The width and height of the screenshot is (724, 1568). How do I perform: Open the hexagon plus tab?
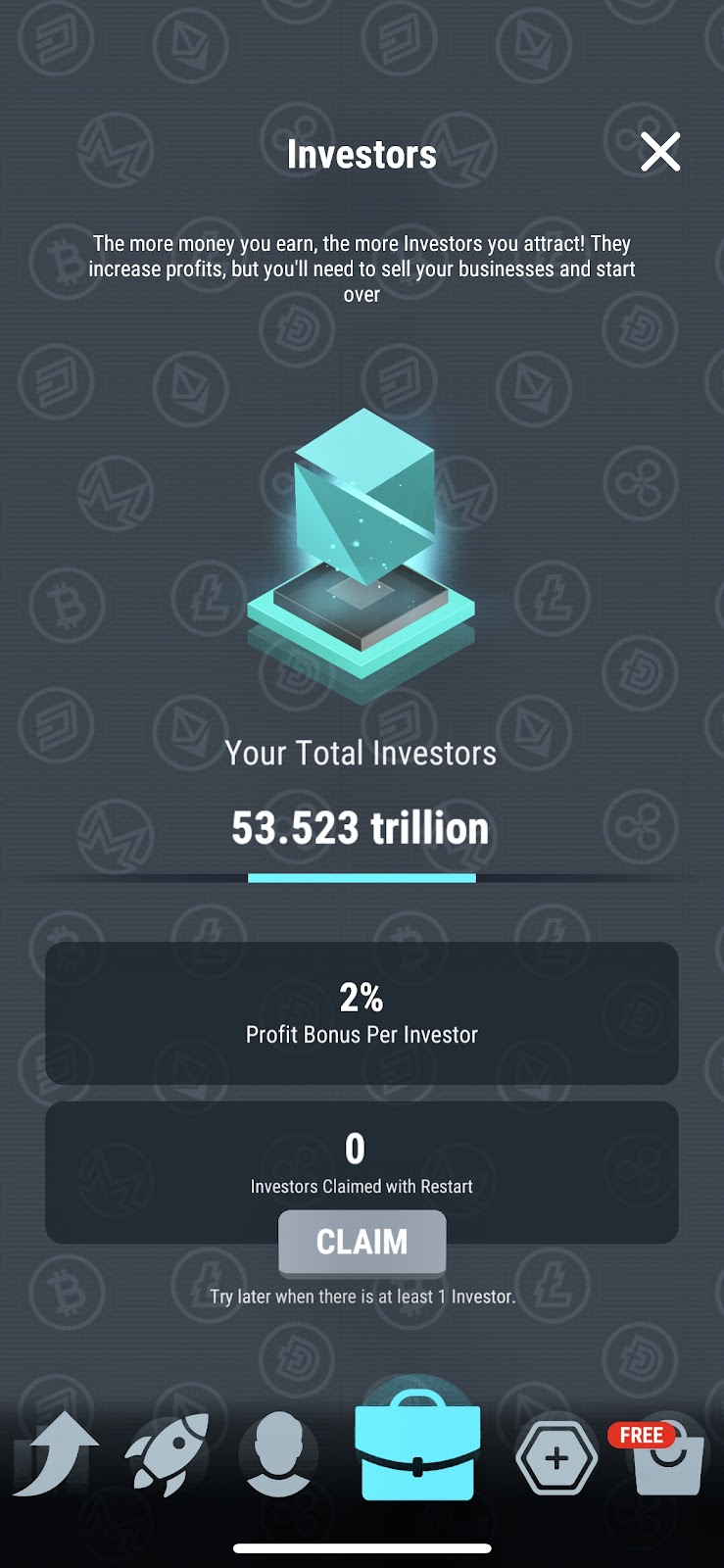click(555, 1457)
